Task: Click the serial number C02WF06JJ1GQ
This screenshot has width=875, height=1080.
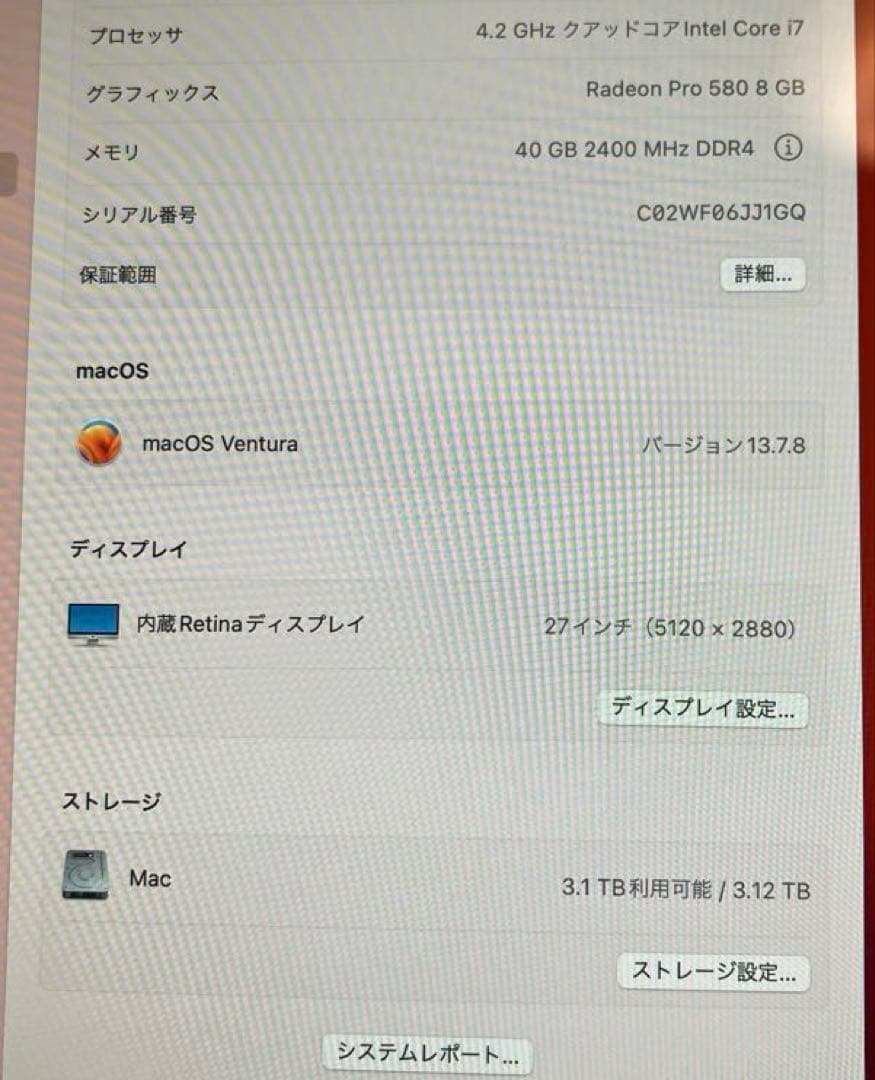Action: point(722,212)
